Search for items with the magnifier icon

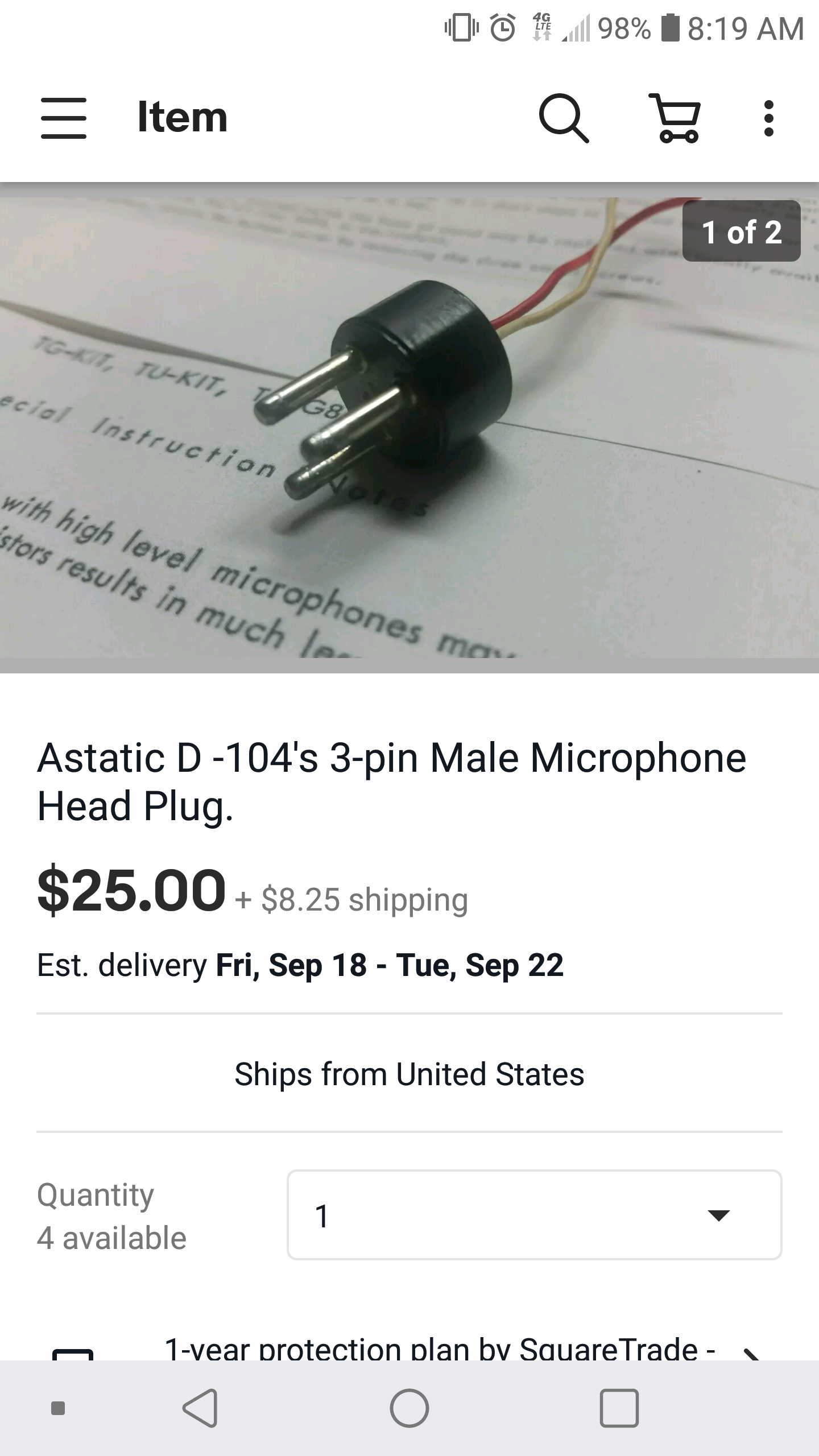563,118
